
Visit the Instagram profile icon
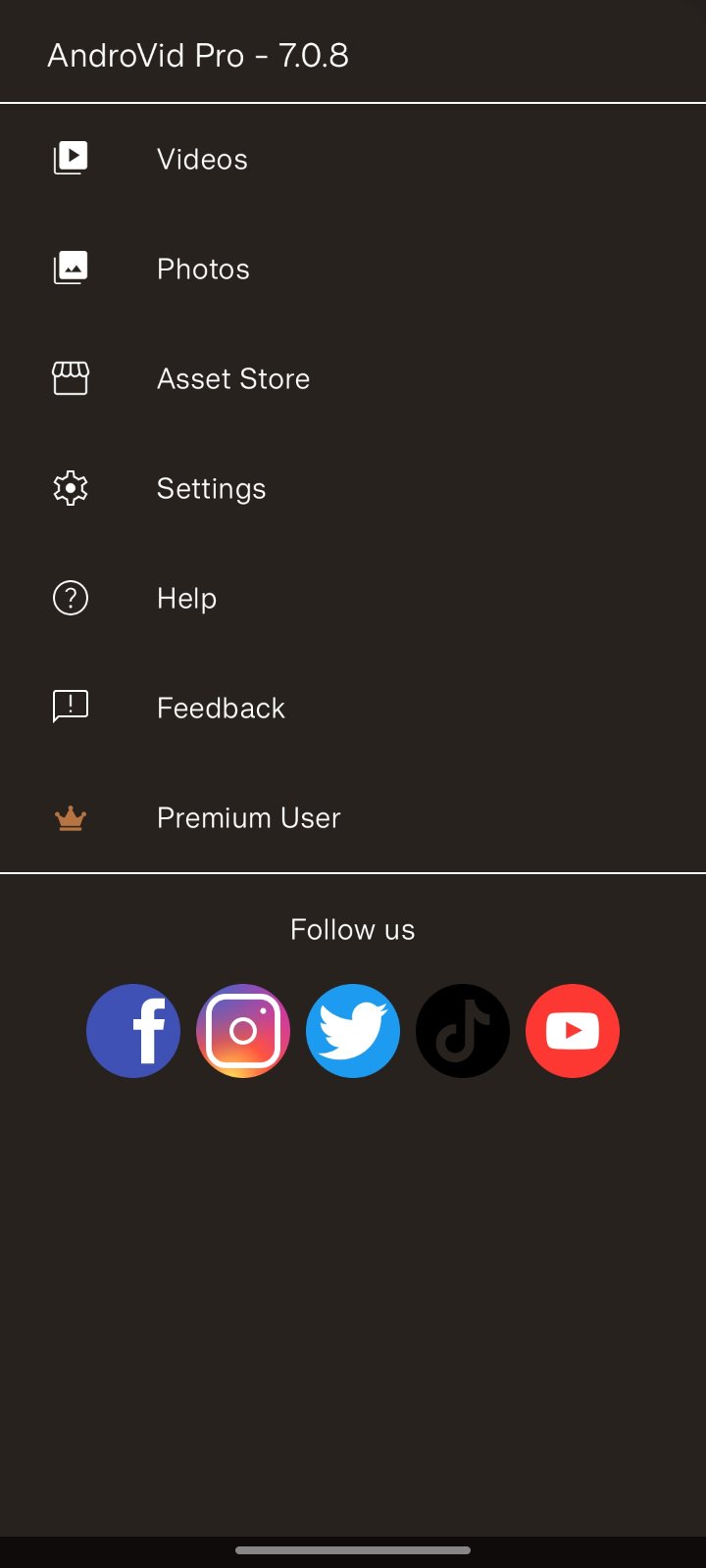243,1031
